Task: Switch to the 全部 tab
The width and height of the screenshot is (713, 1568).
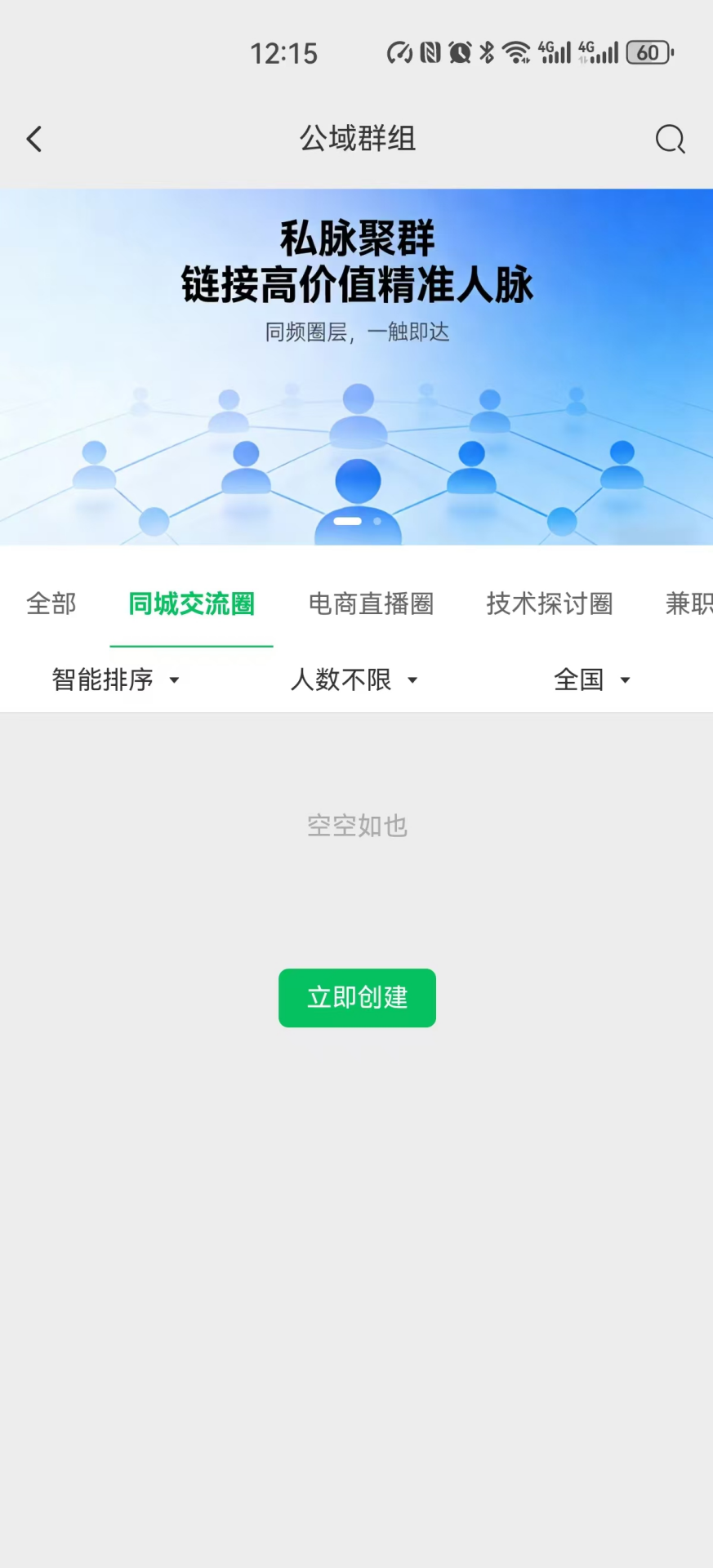Action: click(51, 604)
